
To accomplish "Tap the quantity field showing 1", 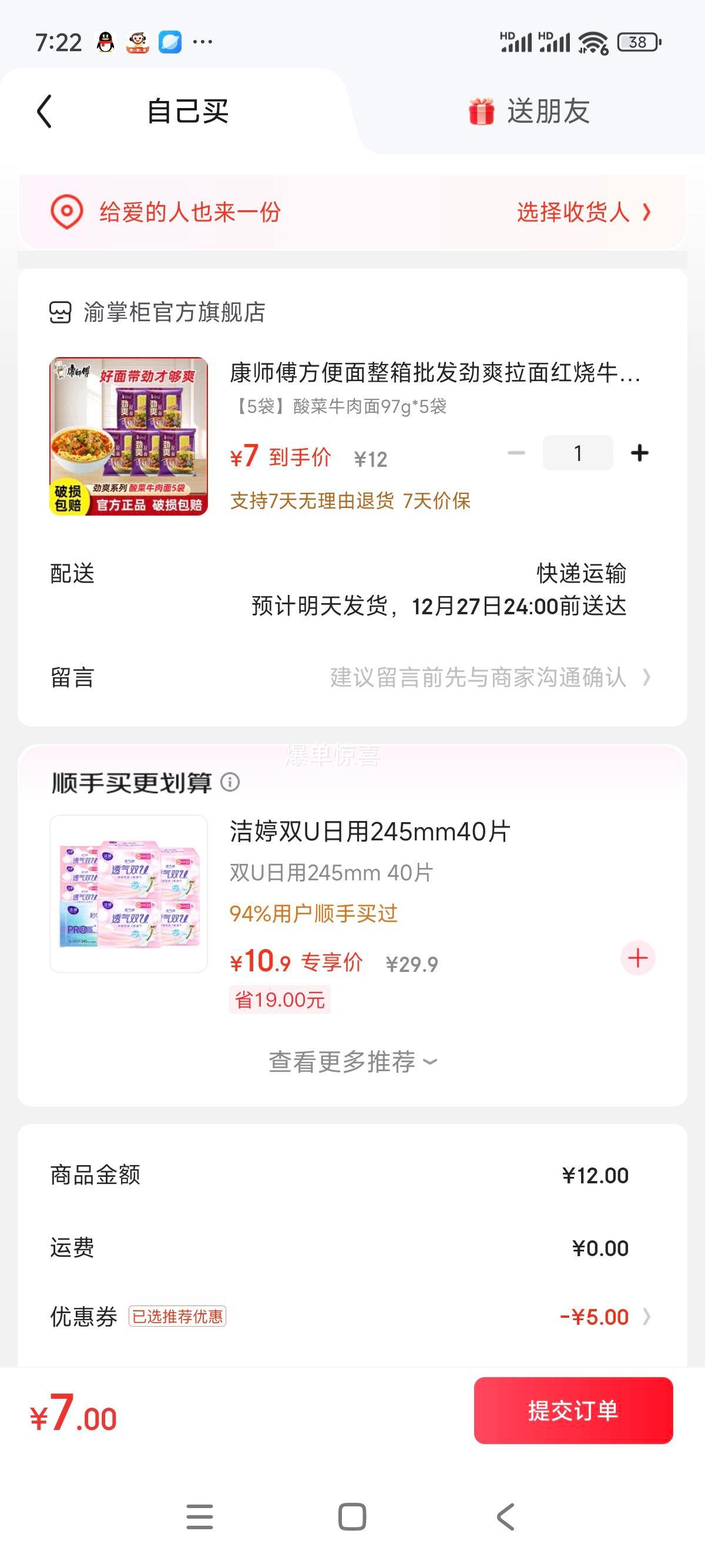I will click(x=578, y=453).
